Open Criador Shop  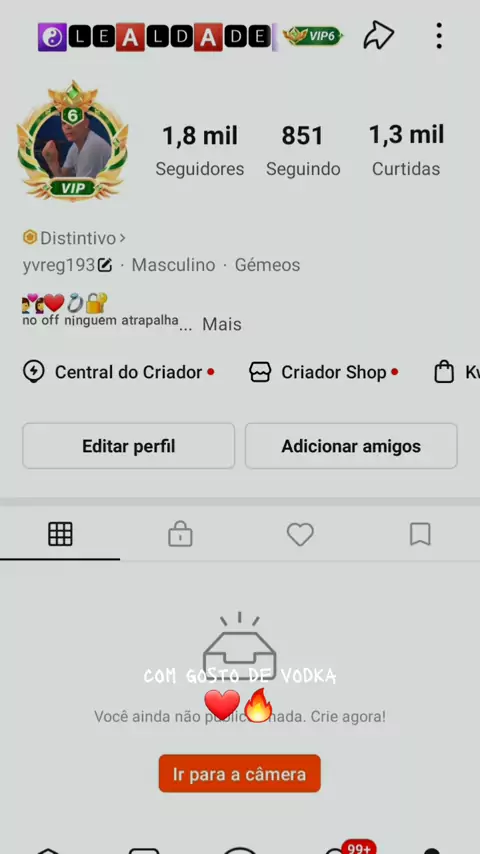coord(324,373)
